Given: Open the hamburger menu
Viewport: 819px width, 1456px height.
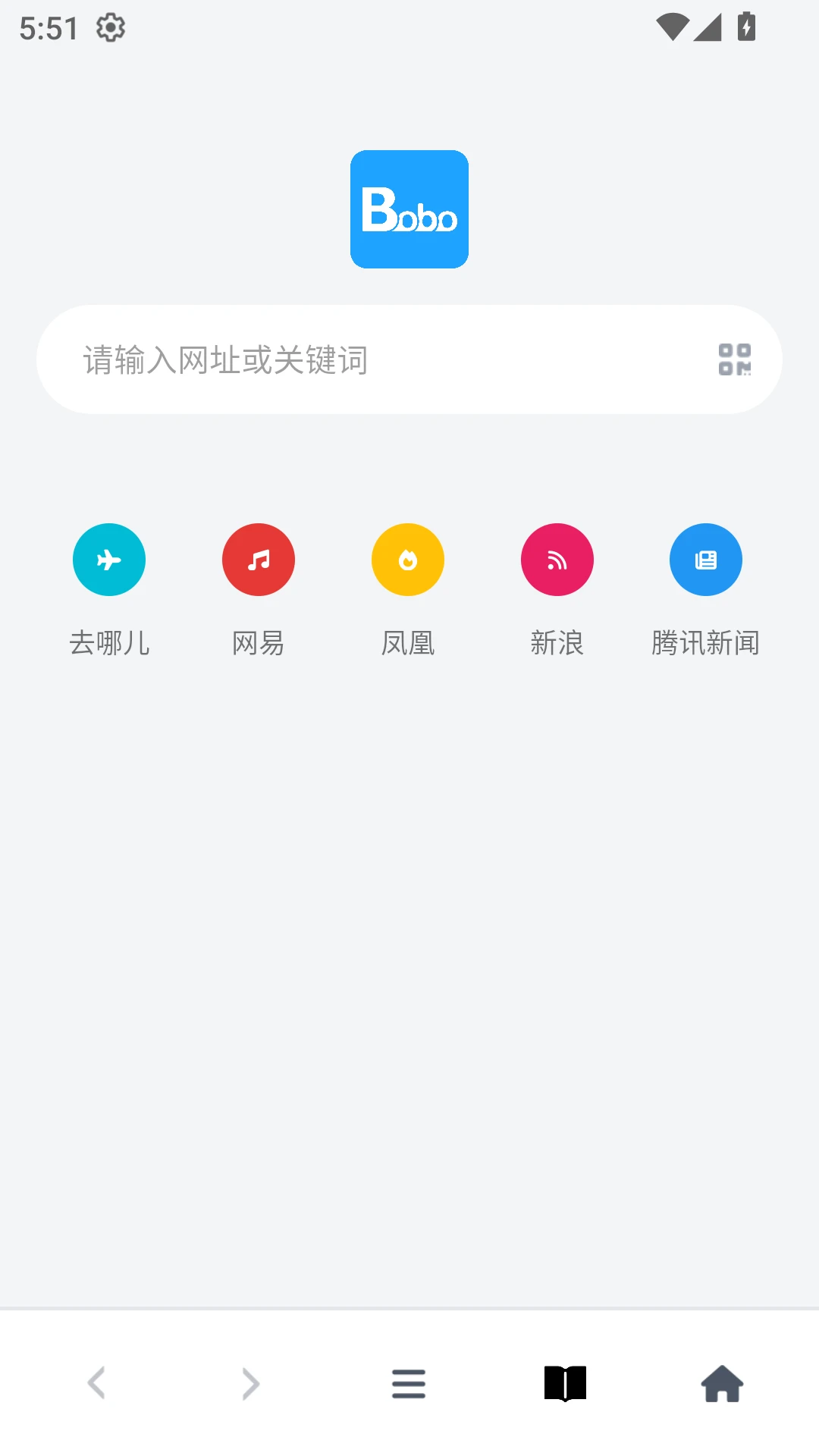Looking at the screenshot, I should click(409, 1383).
